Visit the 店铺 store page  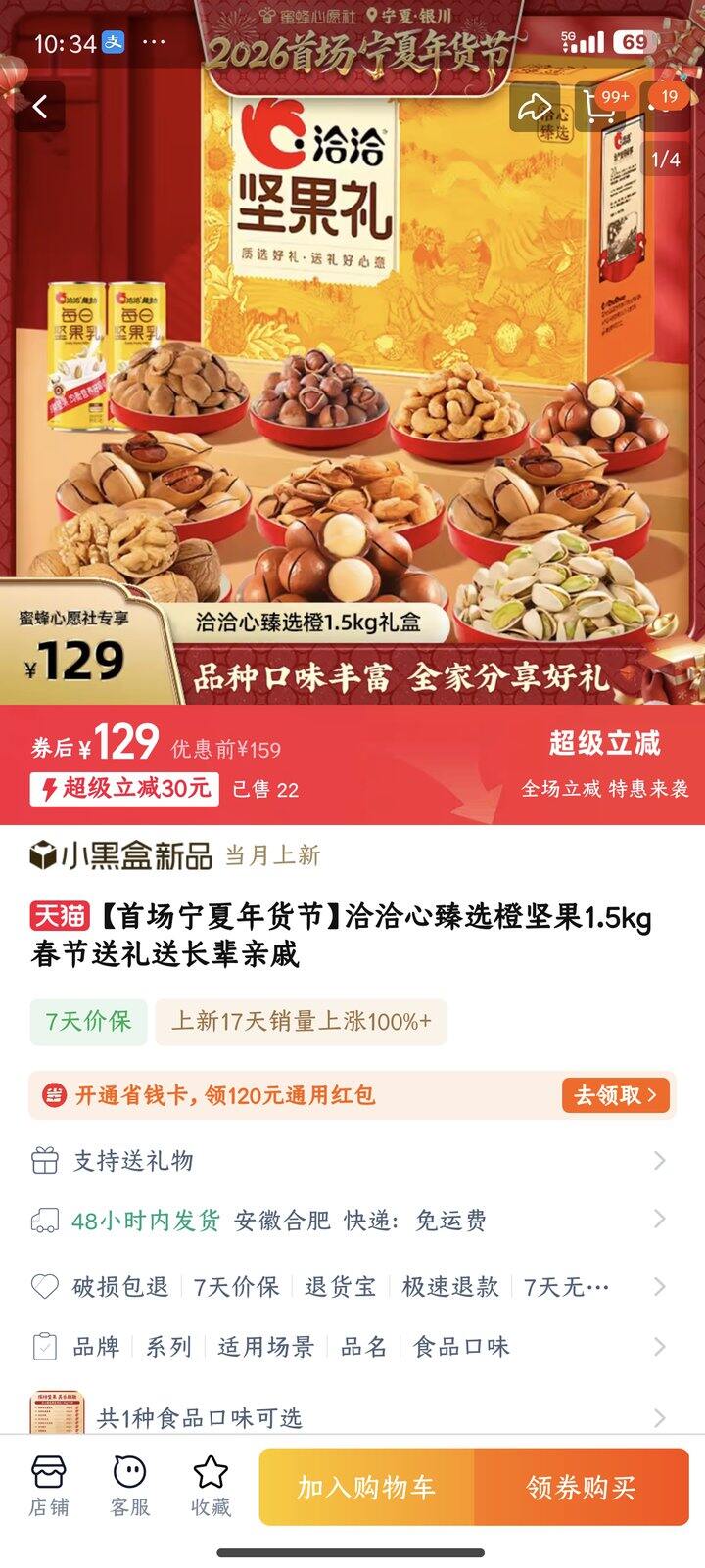coord(49,1486)
